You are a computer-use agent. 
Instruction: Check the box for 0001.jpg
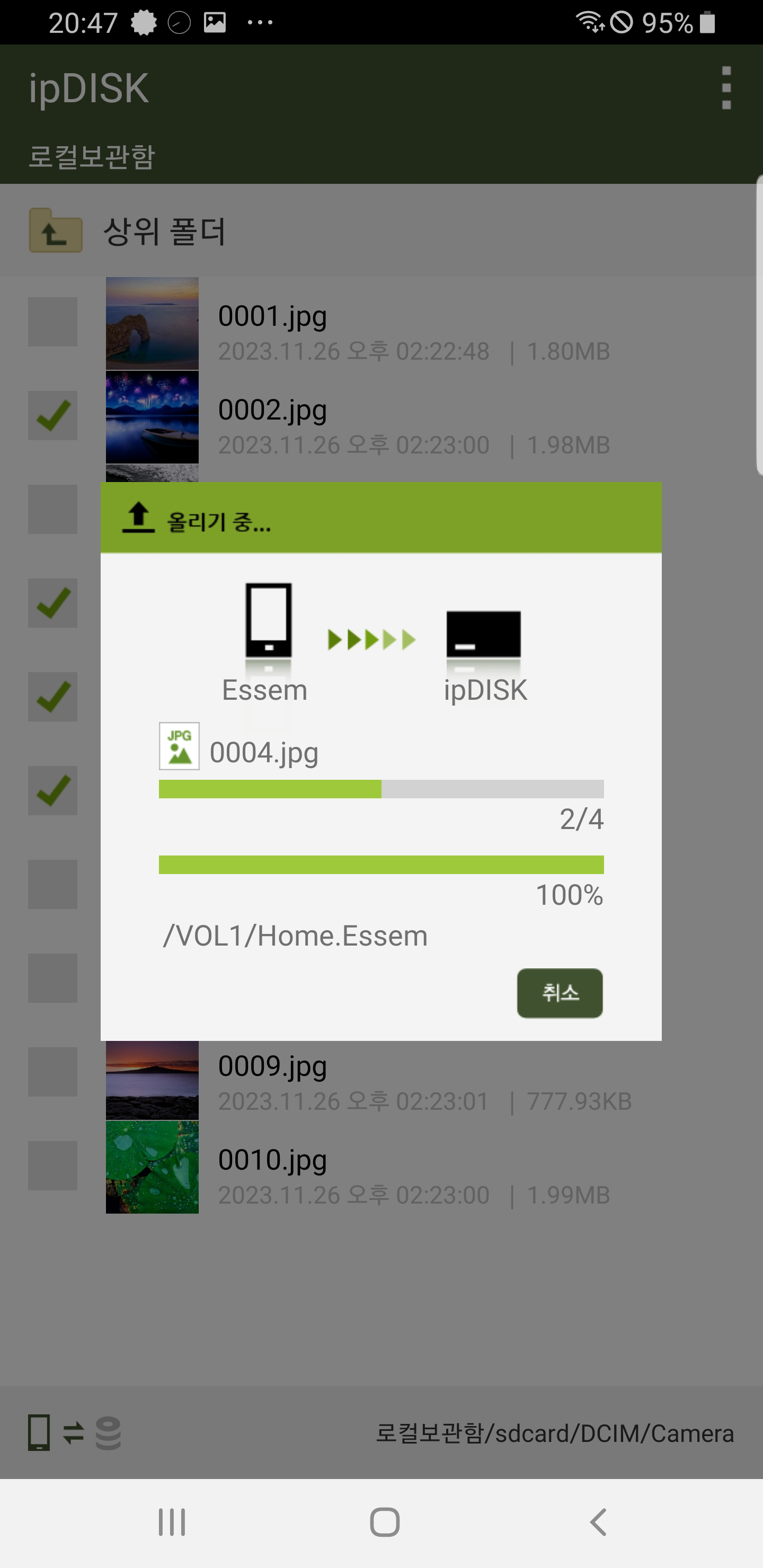tap(53, 322)
